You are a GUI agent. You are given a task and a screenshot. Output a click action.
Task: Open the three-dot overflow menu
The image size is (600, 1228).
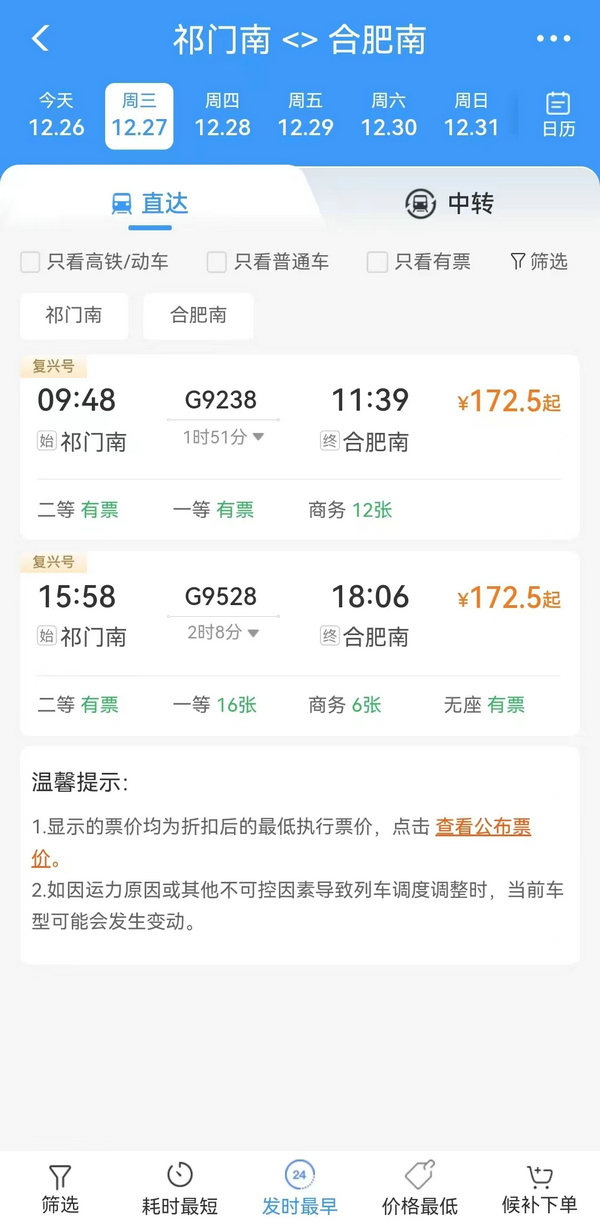click(553, 40)
